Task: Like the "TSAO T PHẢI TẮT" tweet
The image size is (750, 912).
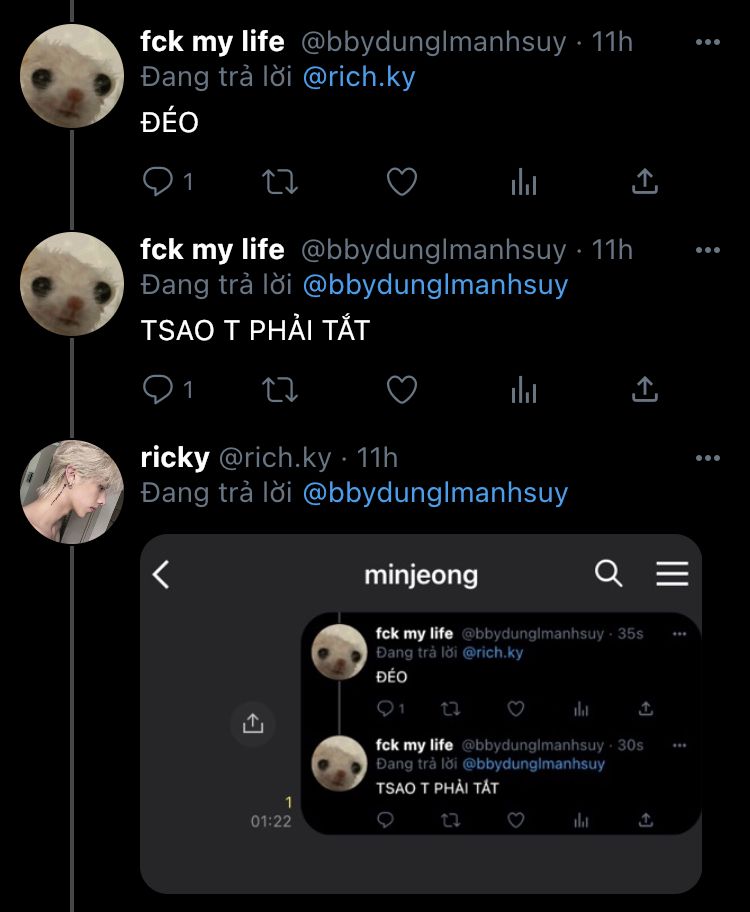Action: pyautogui.click(x=401, y=389)
